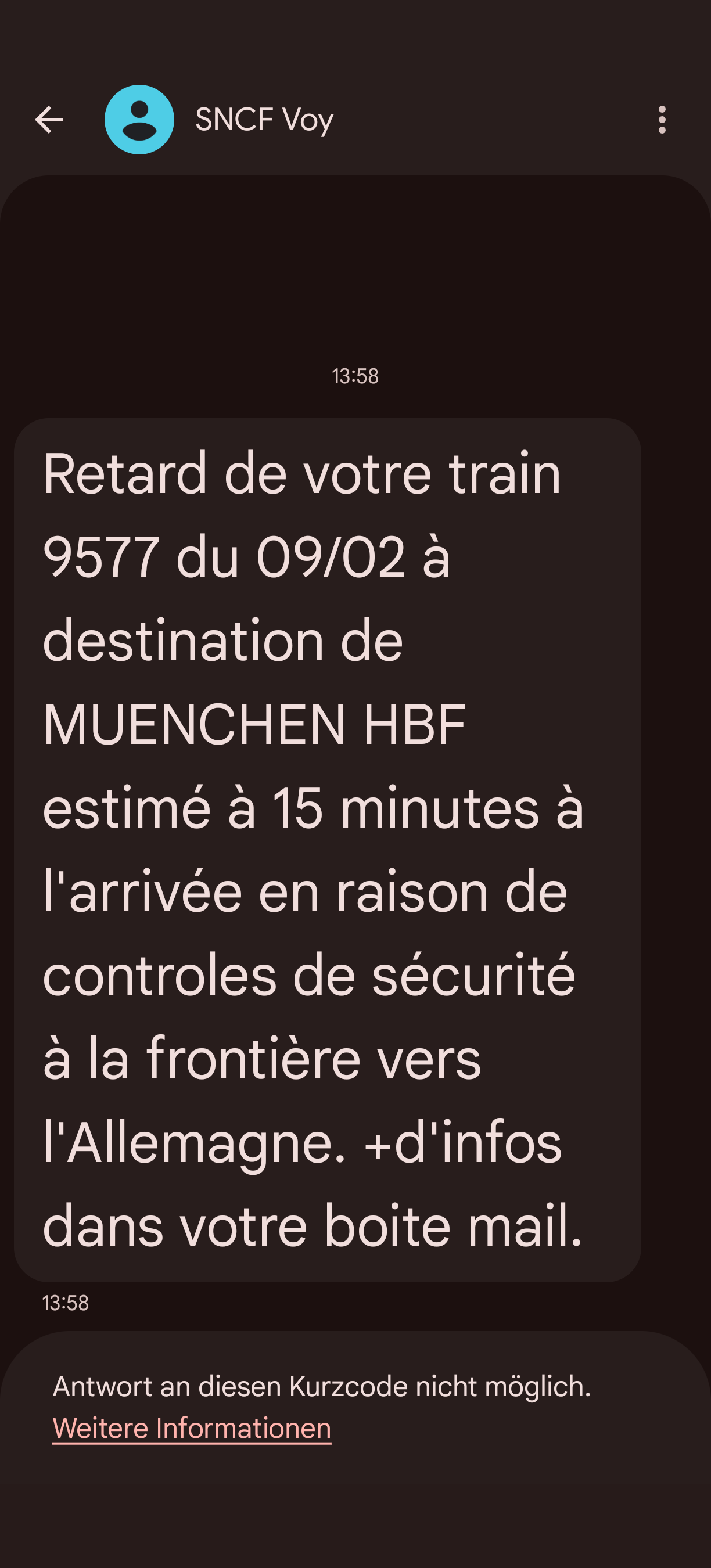Viewport: 711px width, 1568px height.
Task: Go back to the conversation list
Action: tap(49, 119)
